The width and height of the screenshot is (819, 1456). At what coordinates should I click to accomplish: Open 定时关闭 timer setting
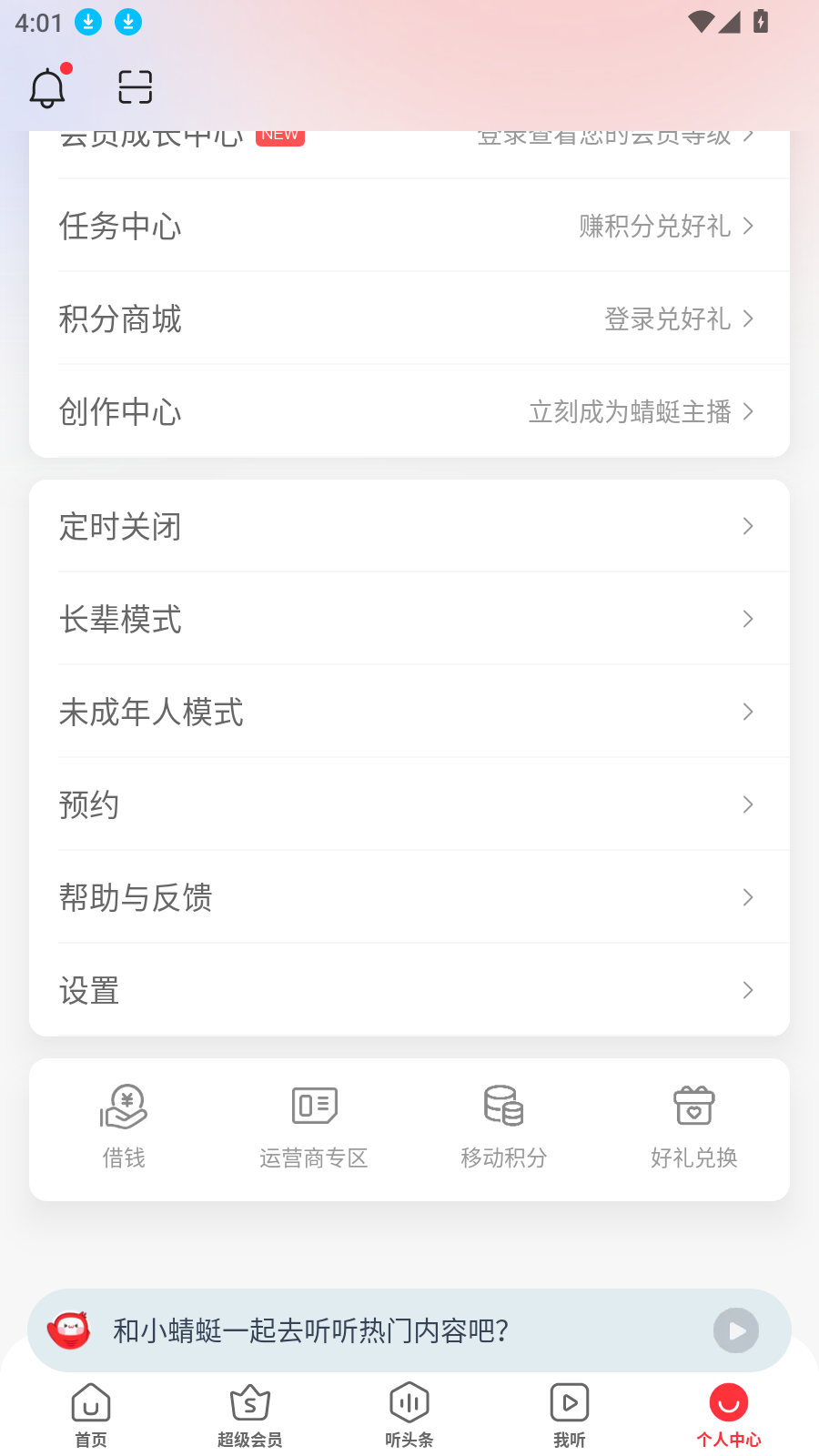(409, 526)
